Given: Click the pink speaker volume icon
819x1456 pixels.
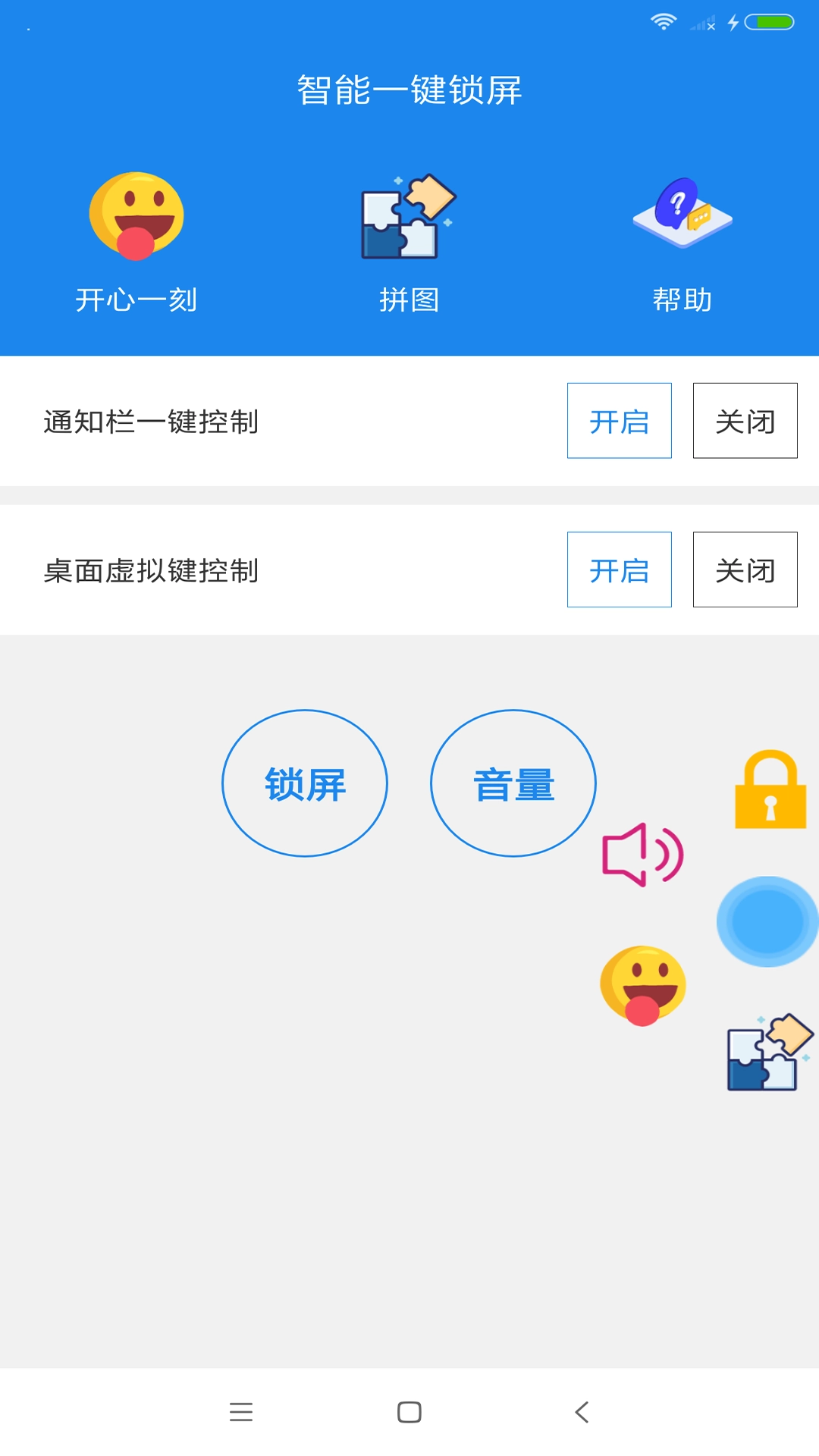Looking at the screenshot, I should click(643, 855).
